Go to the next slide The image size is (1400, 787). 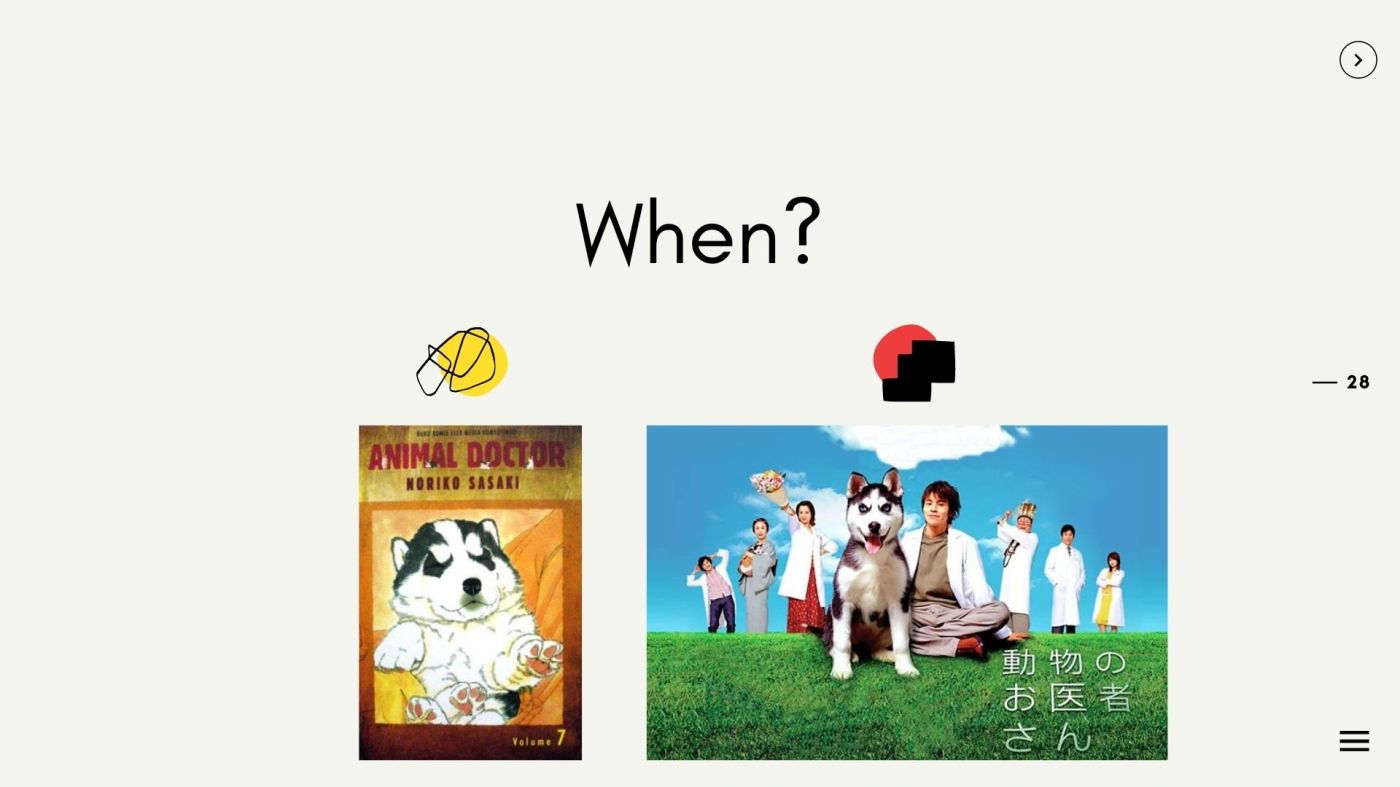point(1357,60)
